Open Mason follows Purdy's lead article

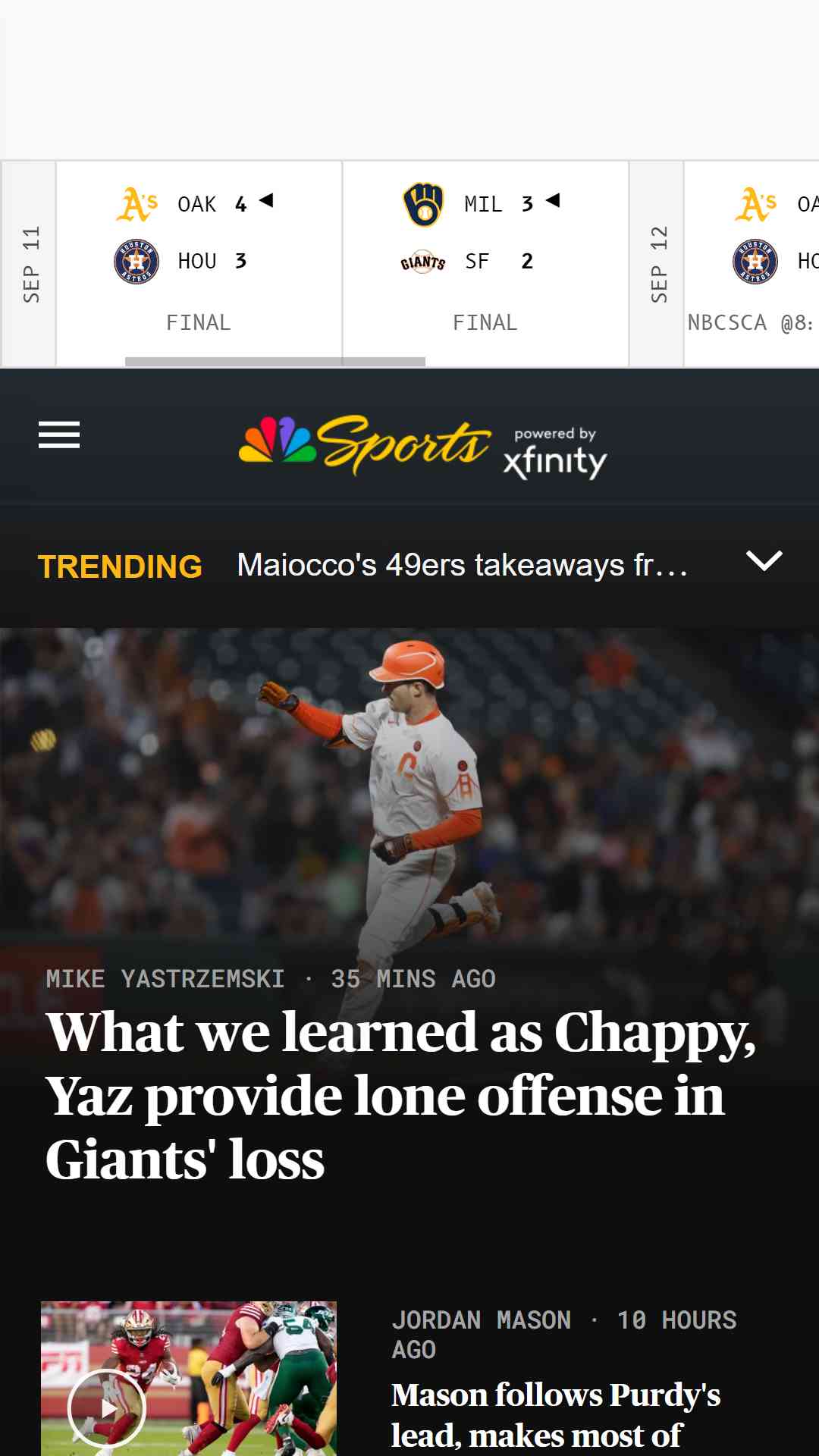[x=555, y=1415]
